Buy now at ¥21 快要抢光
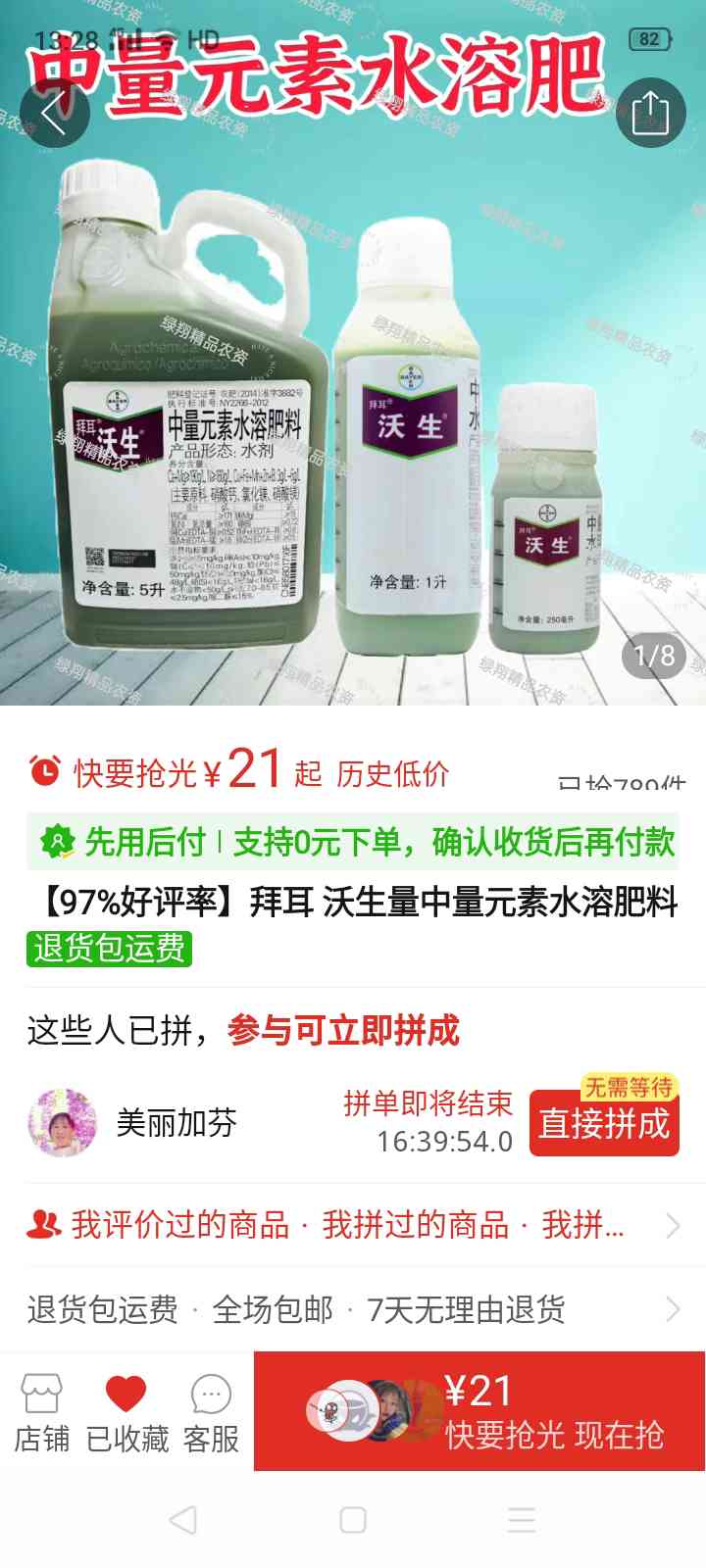The width and height of the screenshot is (706, 1568). 479,1411
